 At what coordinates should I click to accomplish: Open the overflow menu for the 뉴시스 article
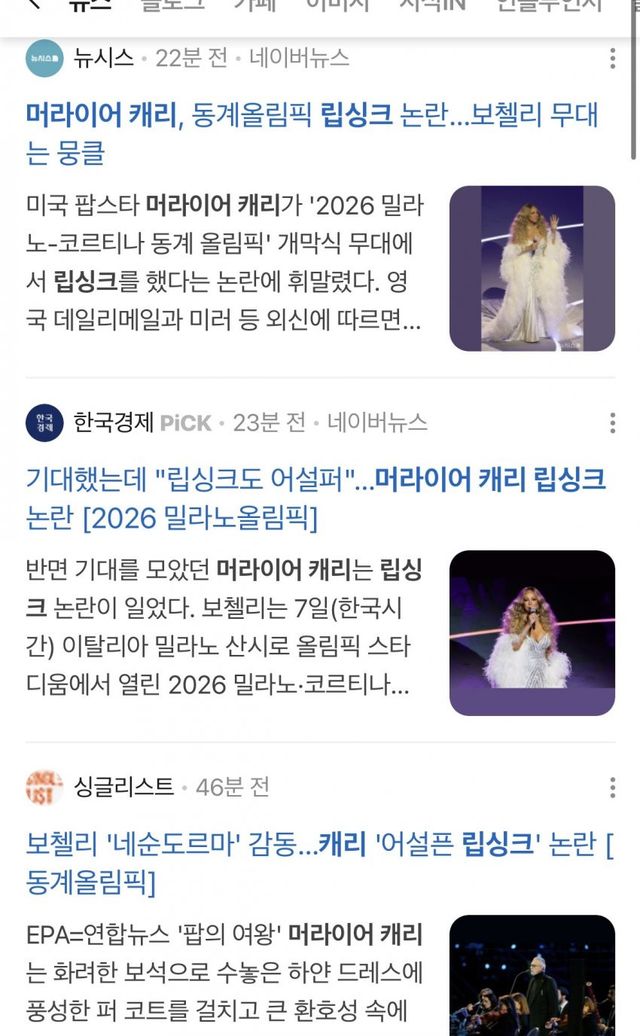(x=612, y=58)
